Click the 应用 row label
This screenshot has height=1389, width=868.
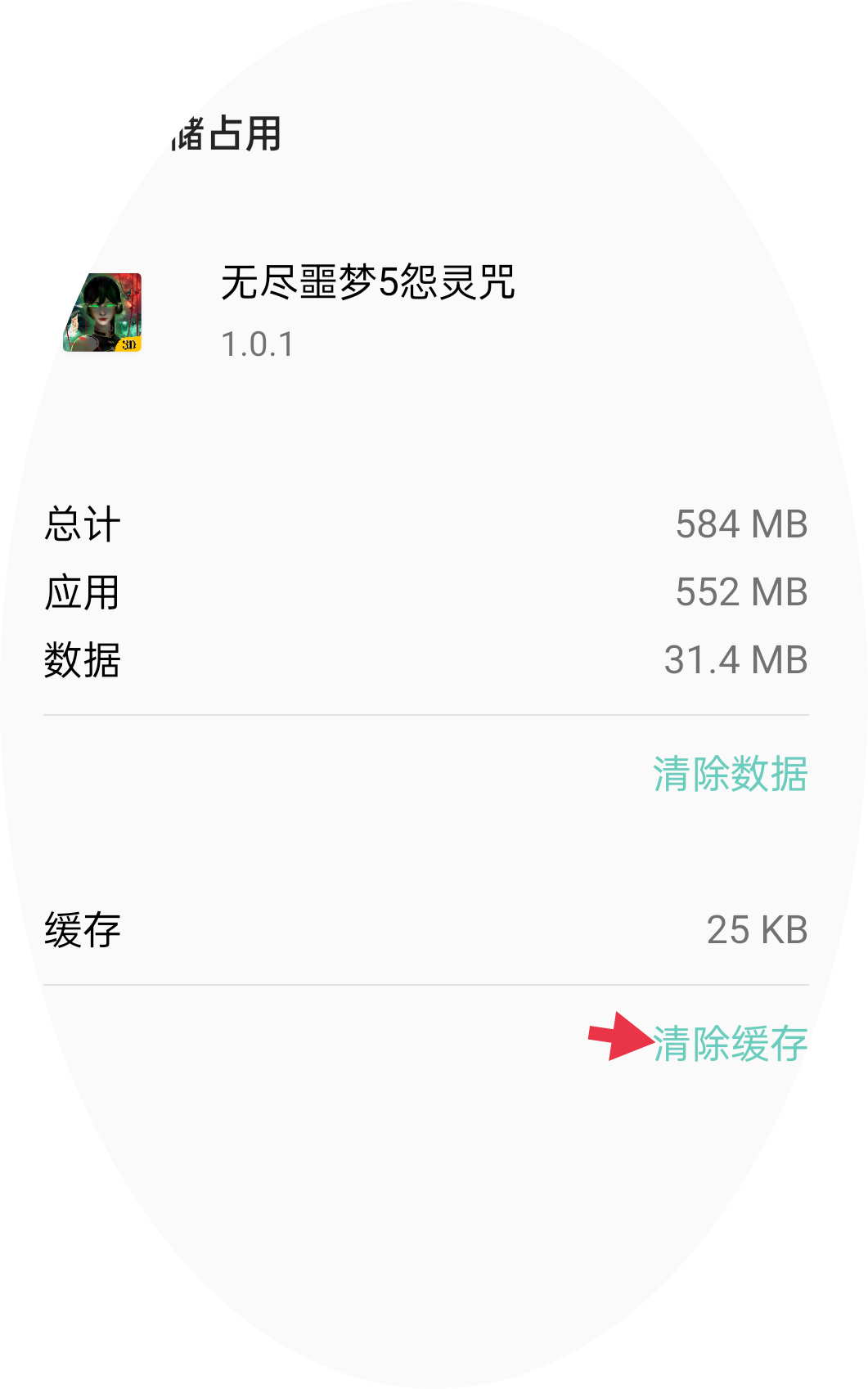82,593
